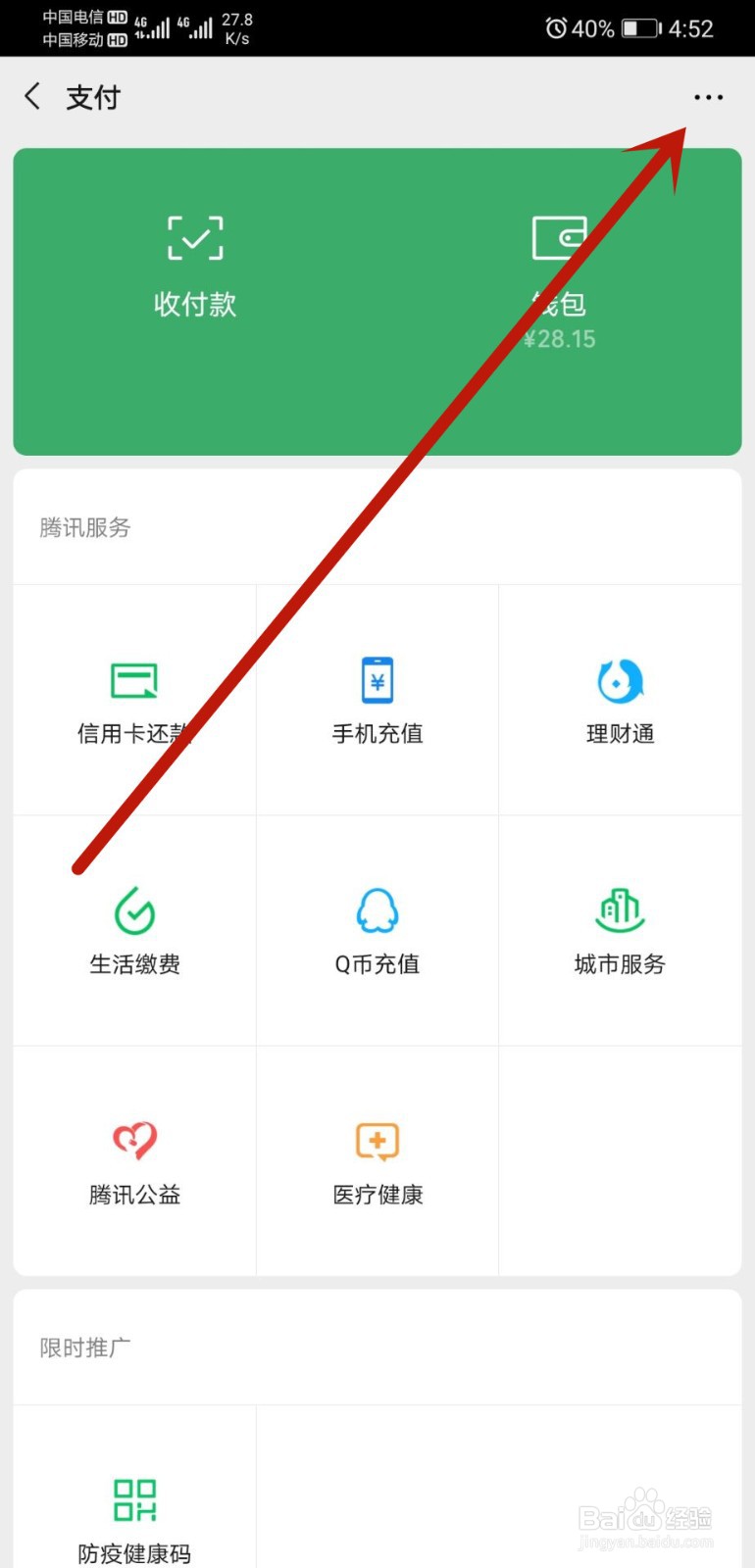Tap the back arrow to leave 支付
This screenshot has width=755, height=1568.
pyautogui.click(x=32, y=96)
